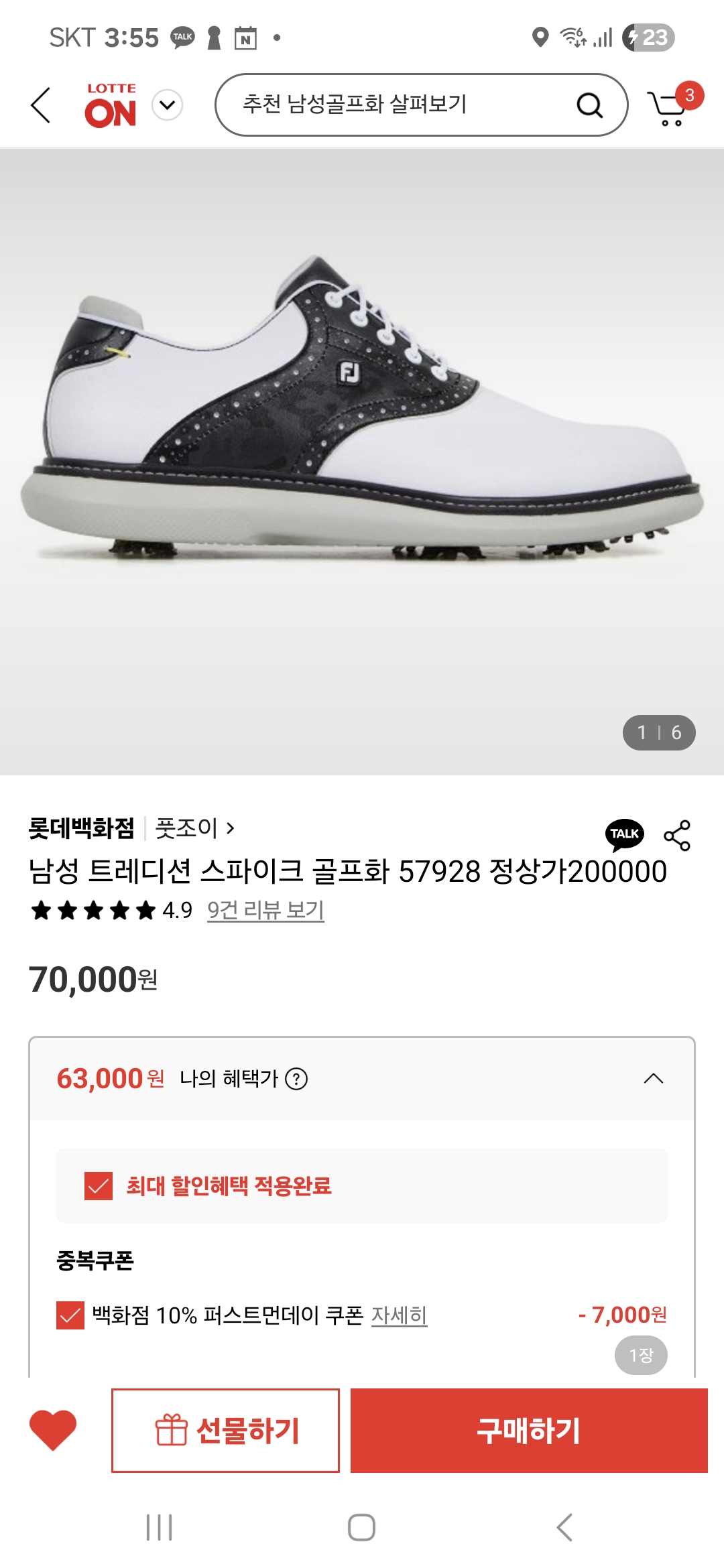Tap the magnifier search icon
The height and width of the screenshot is (1568, 724).
pyautogui.click(x=589, y=105)
